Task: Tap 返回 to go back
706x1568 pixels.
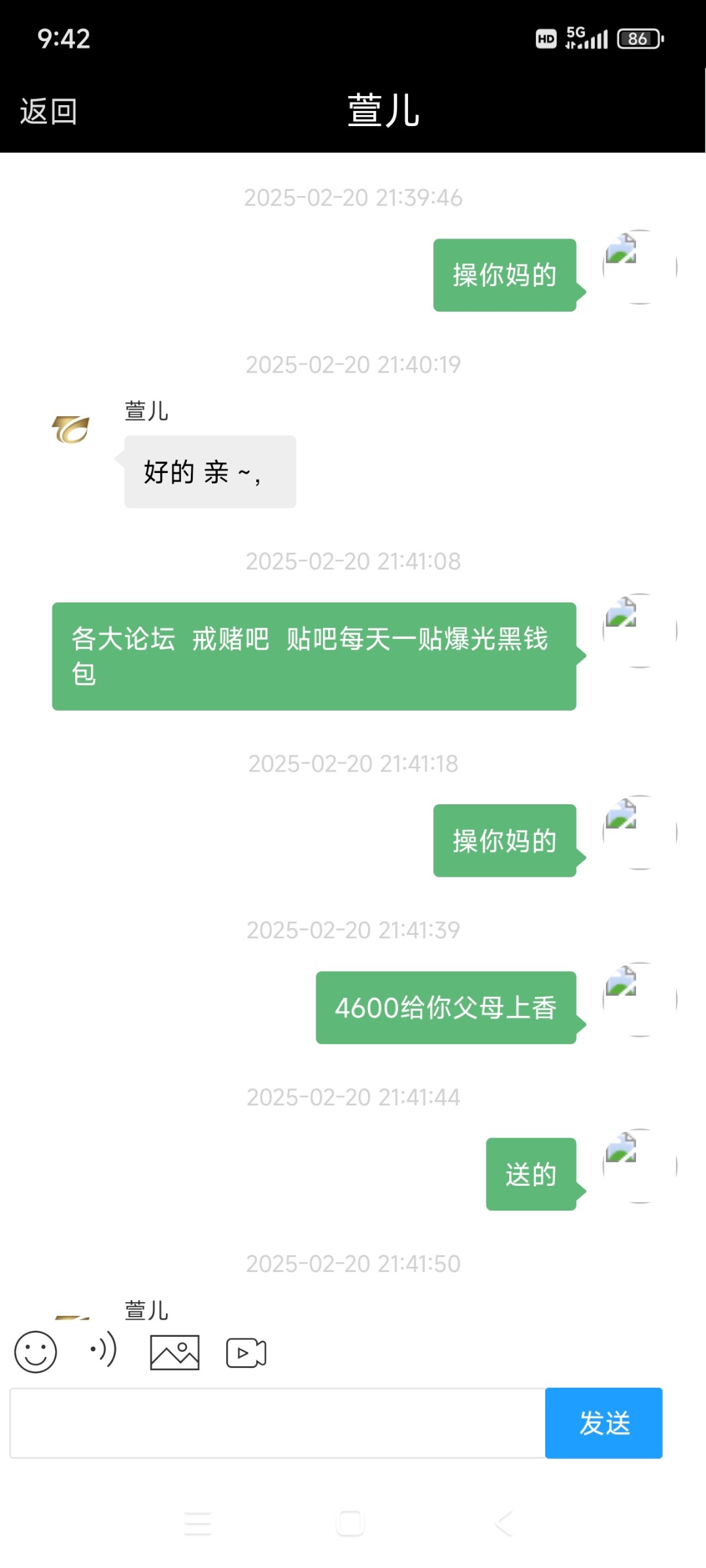Action: 48,110
